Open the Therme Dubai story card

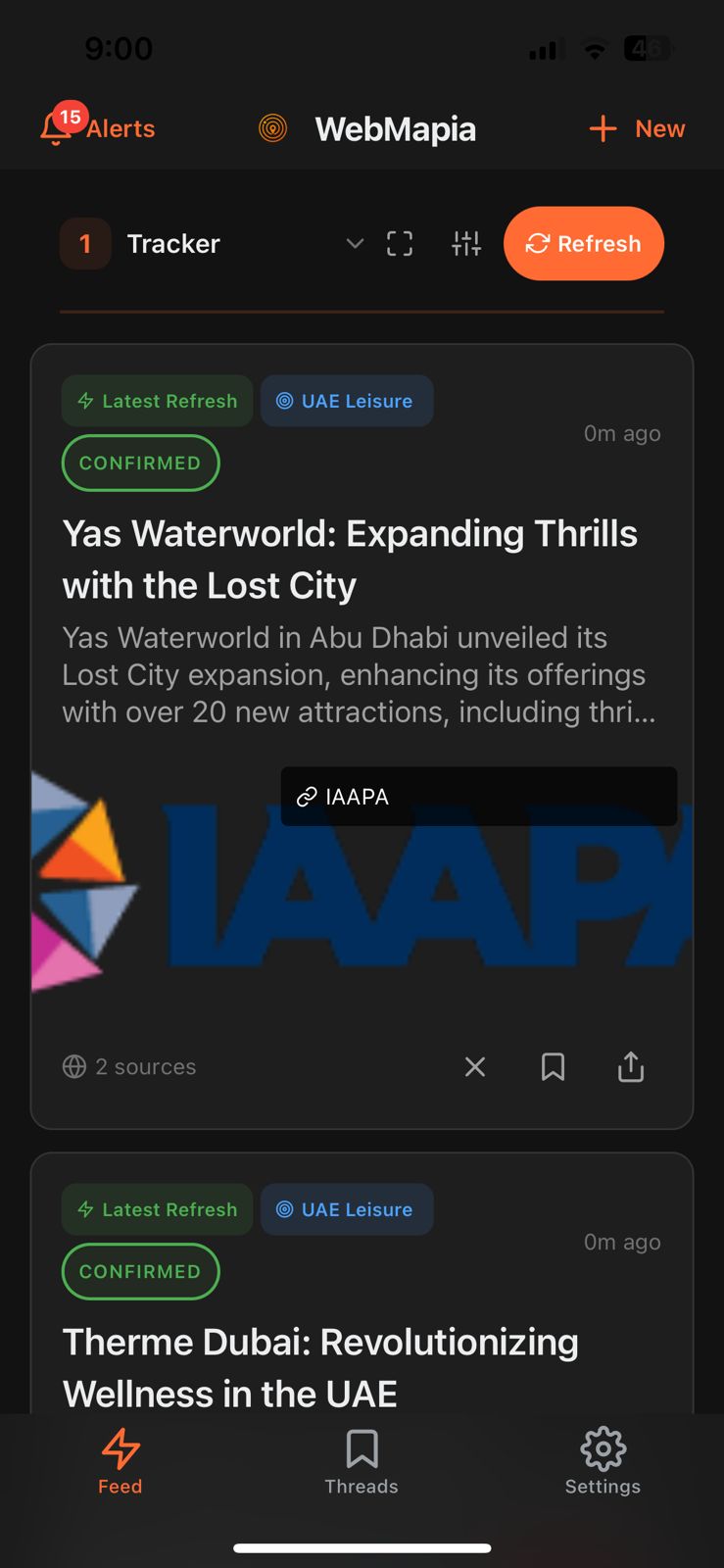[320, 1367]
